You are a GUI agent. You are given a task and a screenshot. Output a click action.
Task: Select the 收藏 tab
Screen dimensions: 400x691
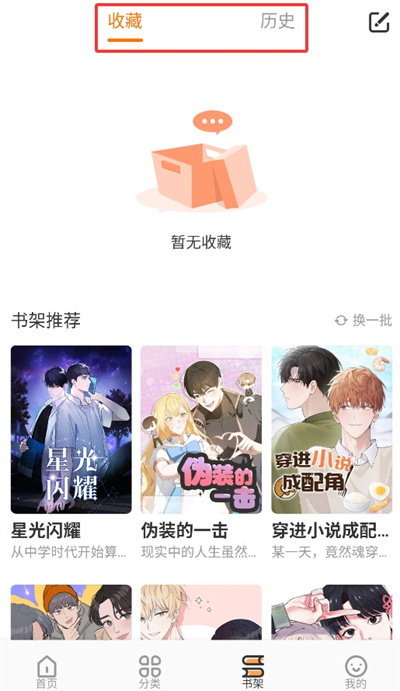pyautogui.click(x=125, y=21)
